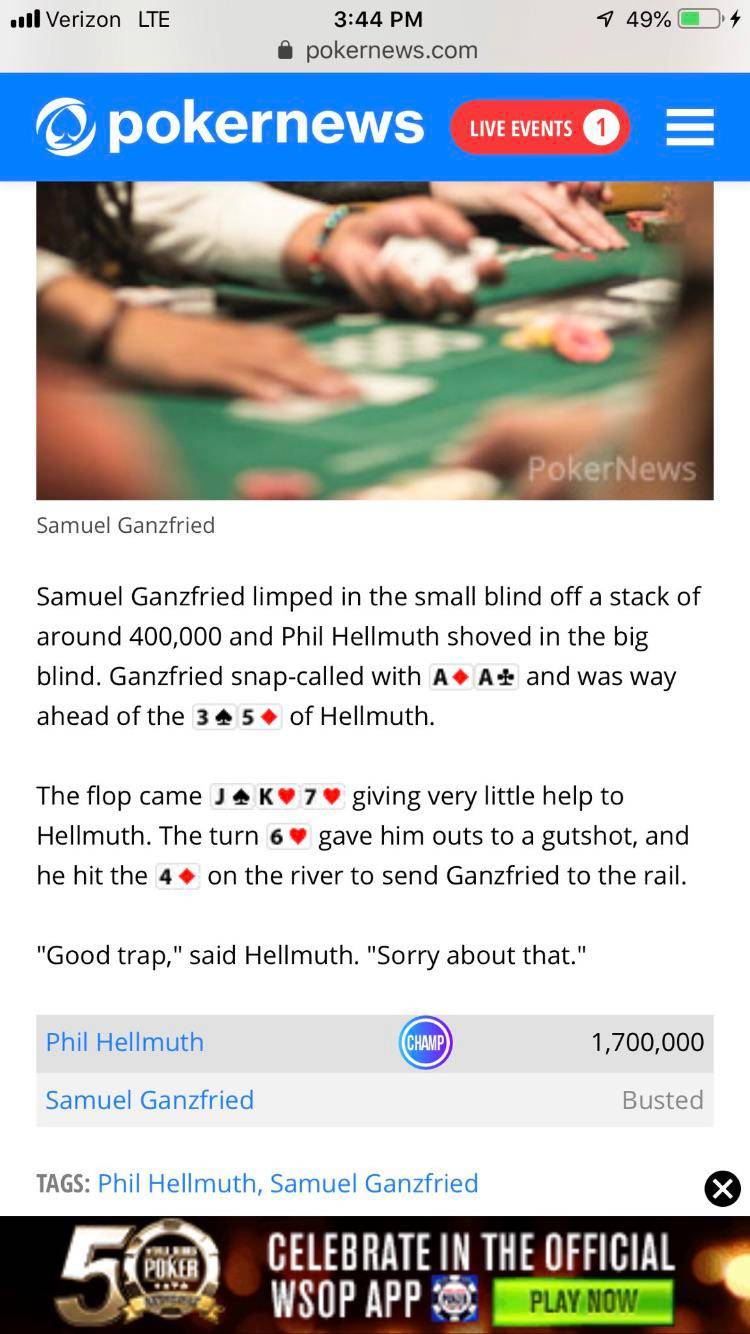Open the Samuel Ganzfried tag link
This screenshot has width=750, height=1334.
(x=374, y=1183)
